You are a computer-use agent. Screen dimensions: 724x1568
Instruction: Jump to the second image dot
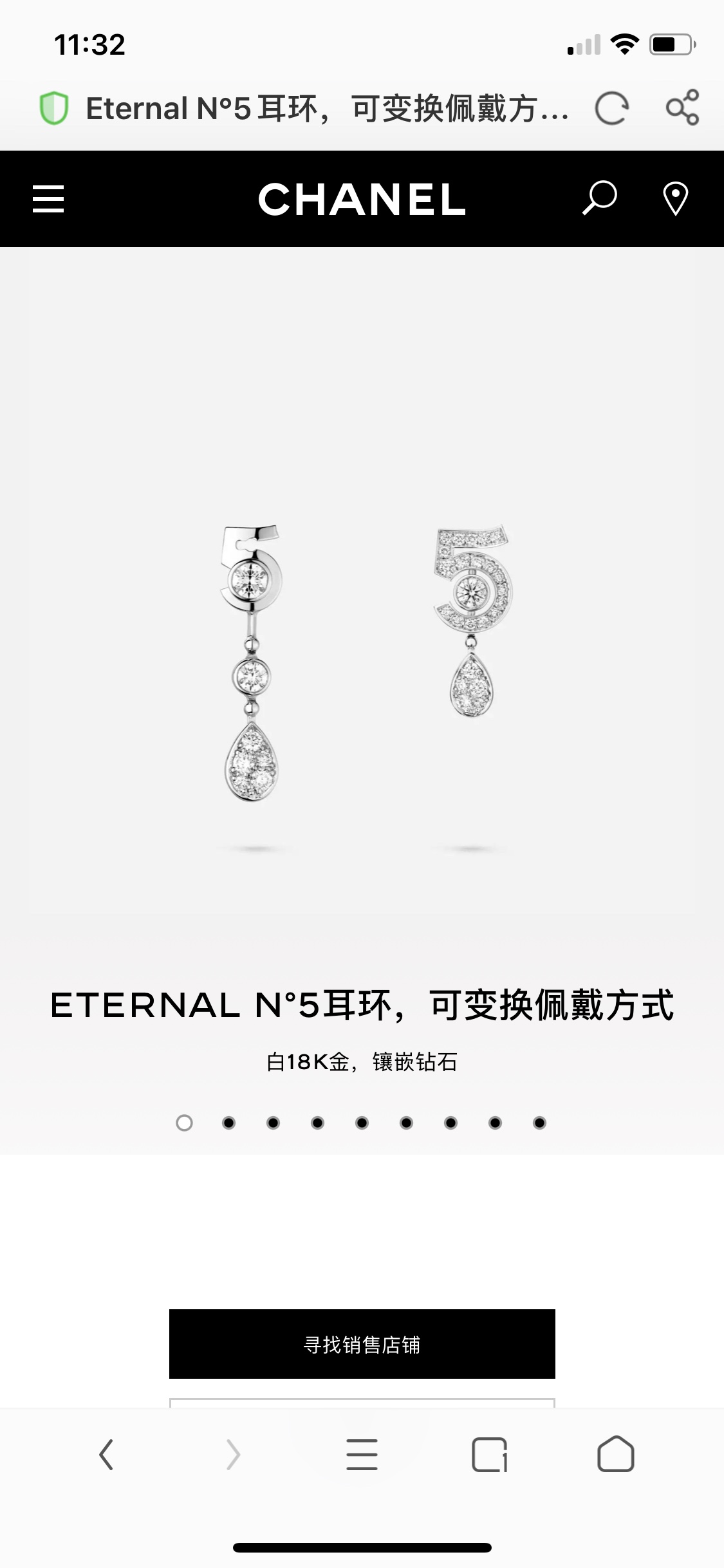(x=228, y=1123)
